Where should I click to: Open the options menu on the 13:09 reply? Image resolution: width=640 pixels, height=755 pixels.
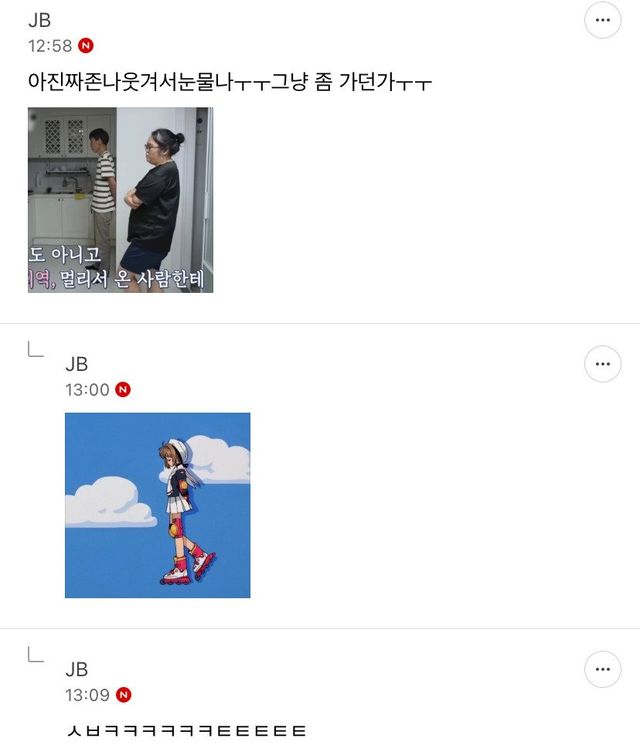pos(602,669)
